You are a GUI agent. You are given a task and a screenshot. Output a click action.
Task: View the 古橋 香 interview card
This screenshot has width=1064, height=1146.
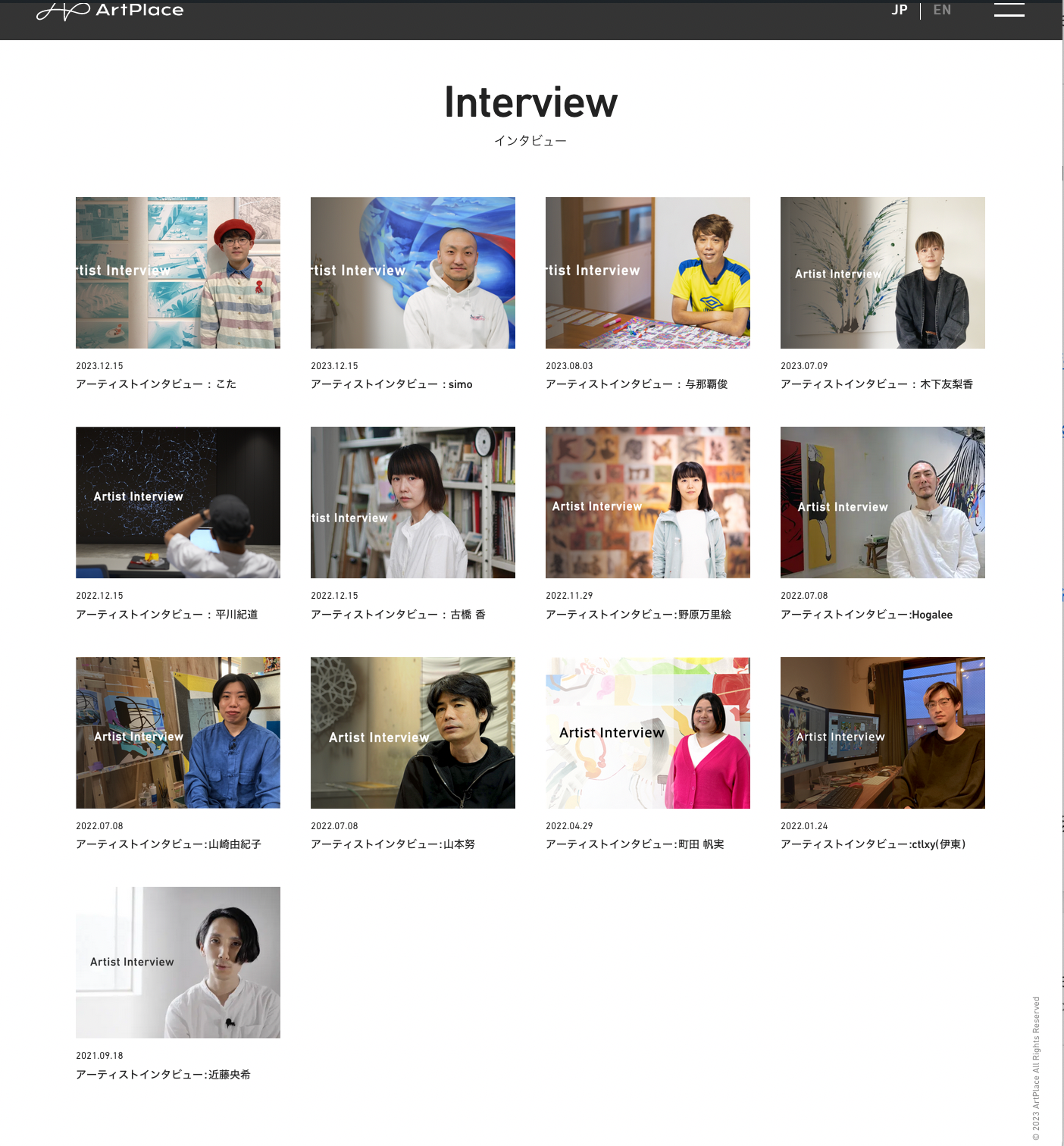(413, 503)
